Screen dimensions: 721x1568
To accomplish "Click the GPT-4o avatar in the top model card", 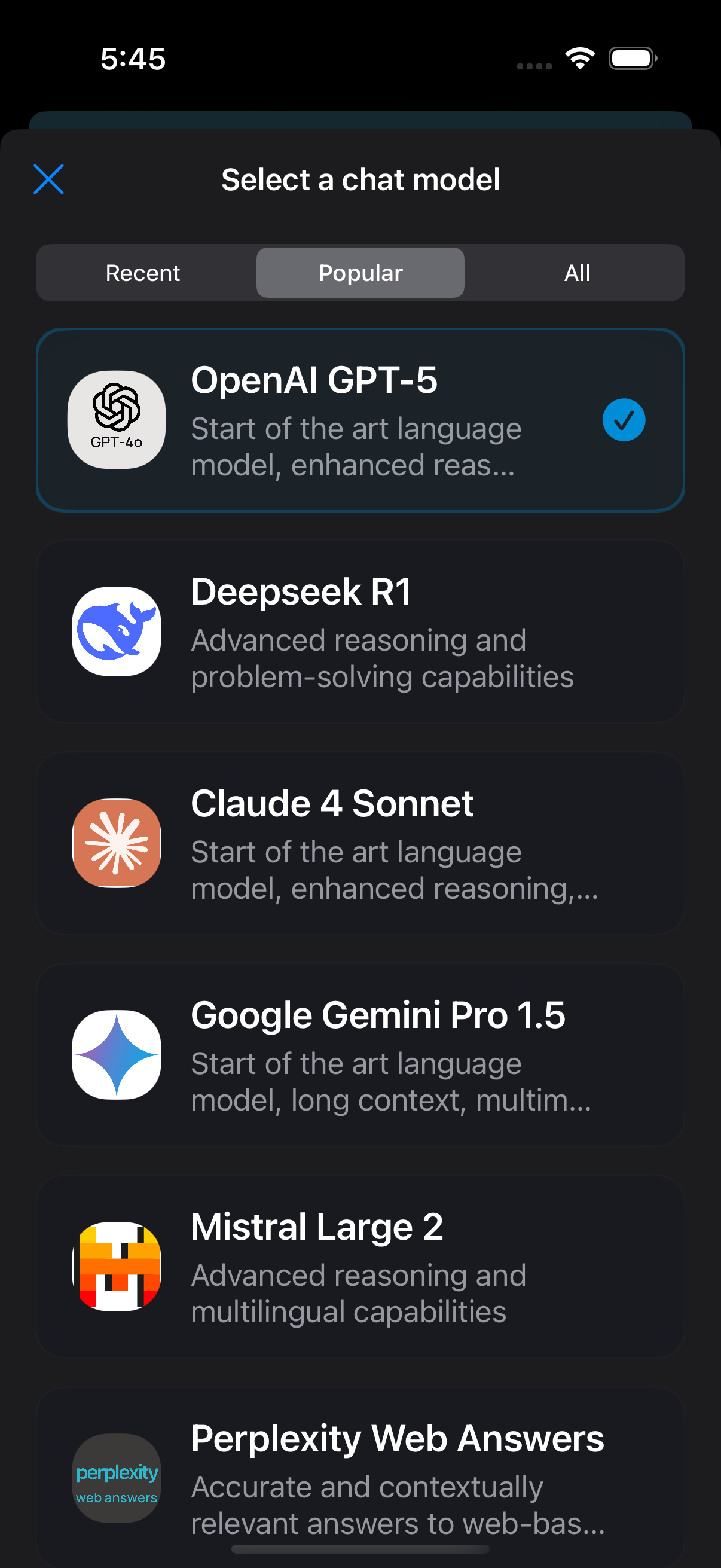I will (116, 419).
